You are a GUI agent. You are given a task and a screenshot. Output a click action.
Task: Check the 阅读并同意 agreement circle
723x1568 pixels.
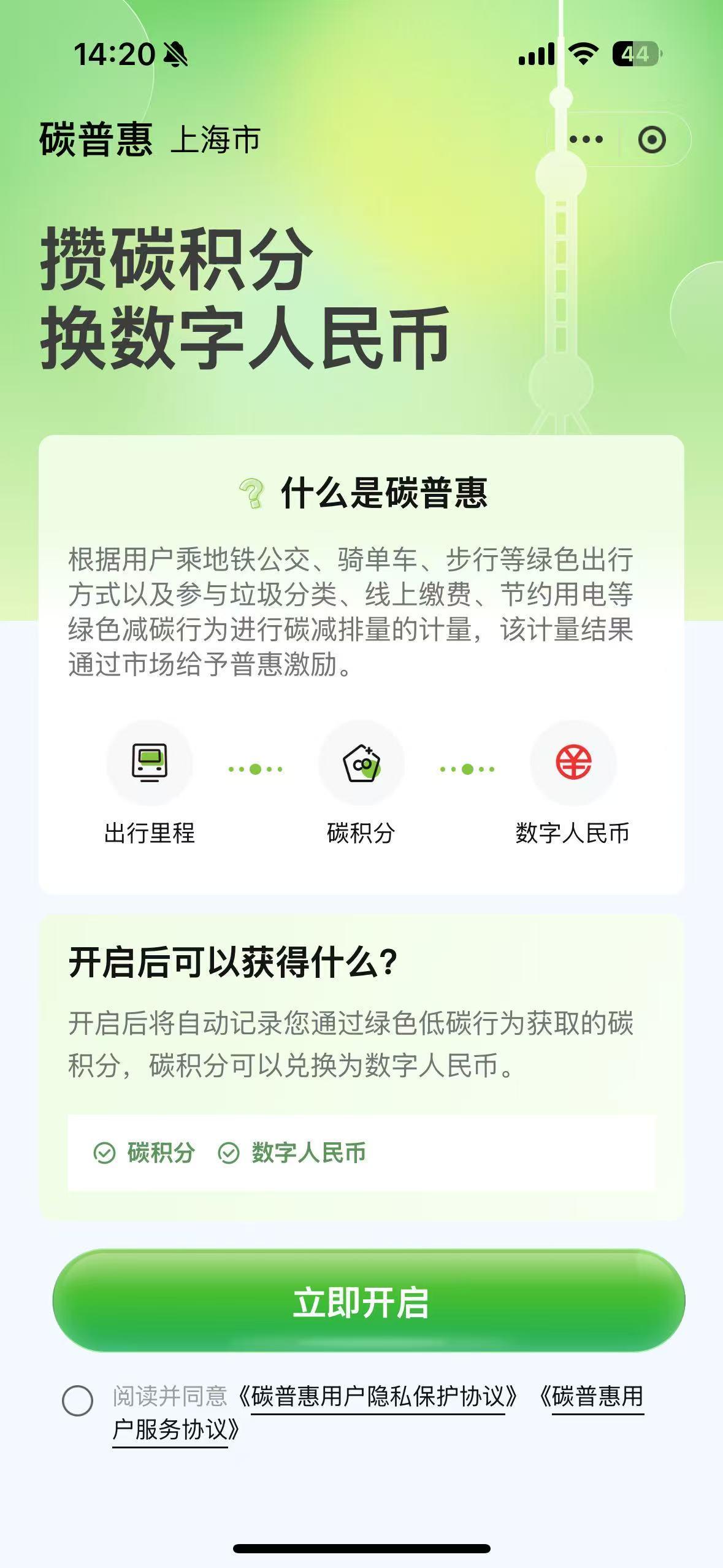point(78,1401)
